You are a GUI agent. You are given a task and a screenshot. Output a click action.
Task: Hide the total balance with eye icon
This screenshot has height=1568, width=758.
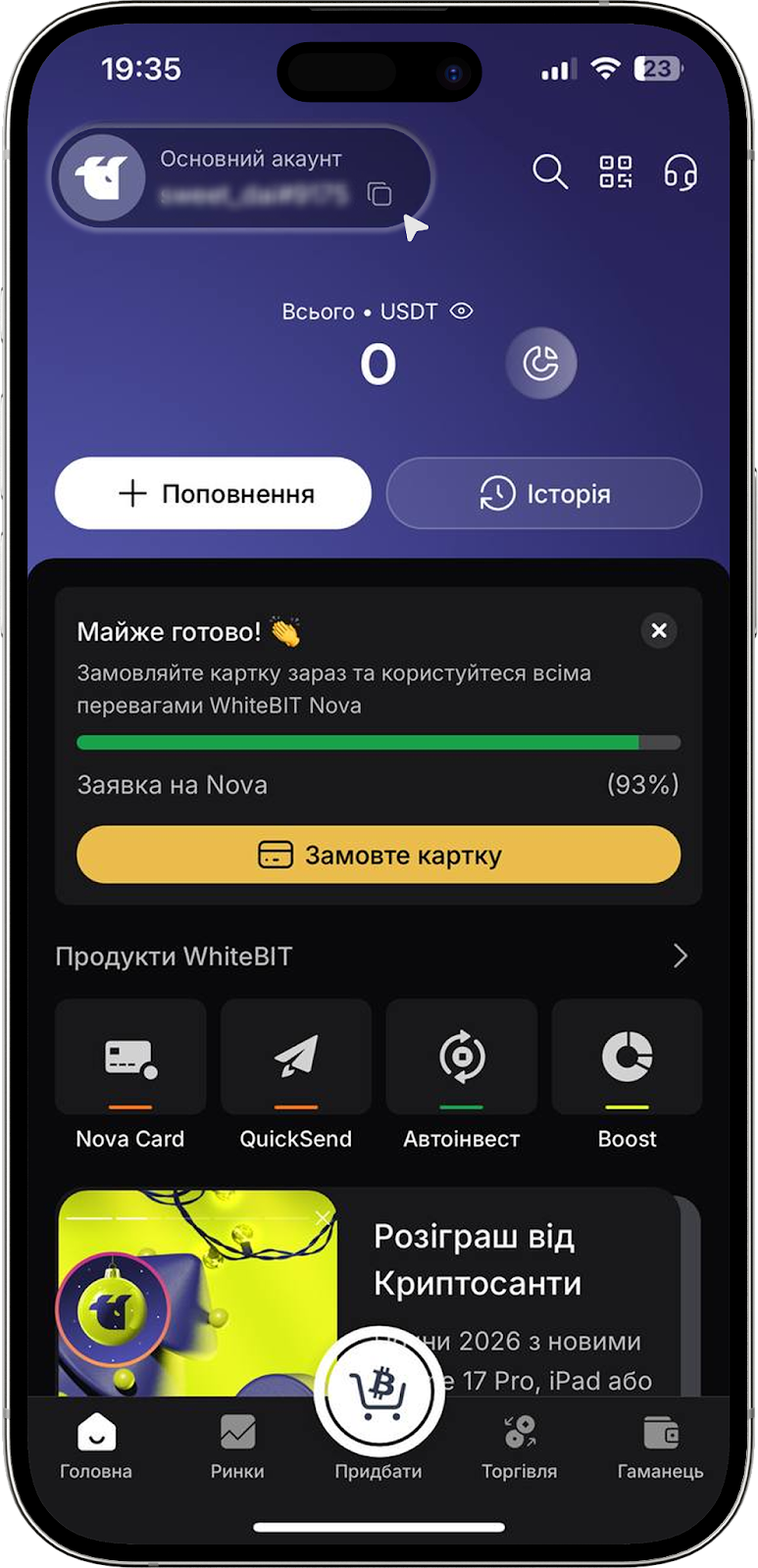point(461,312)
